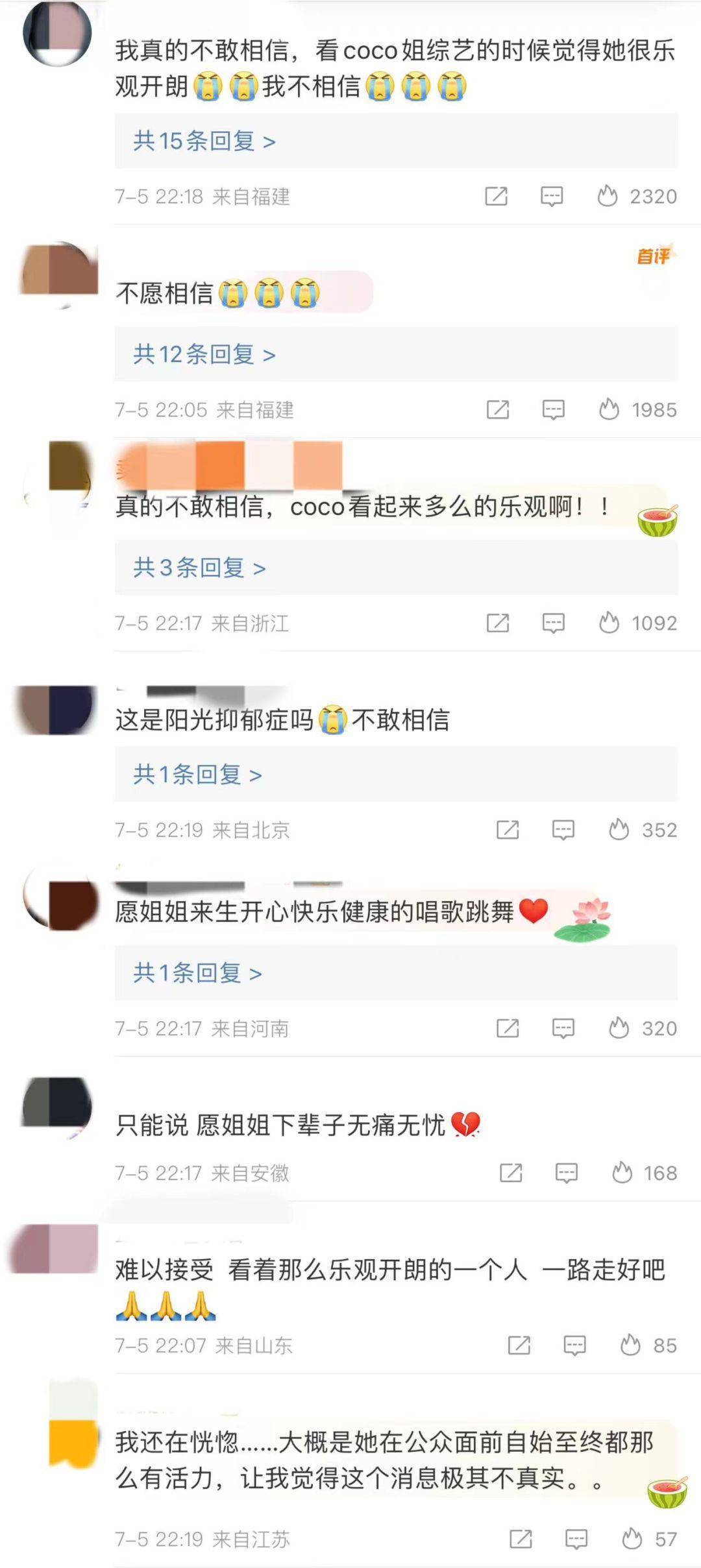
Task: Reply to the 22:18 来自福建 comment
Action: coord(552,196)
